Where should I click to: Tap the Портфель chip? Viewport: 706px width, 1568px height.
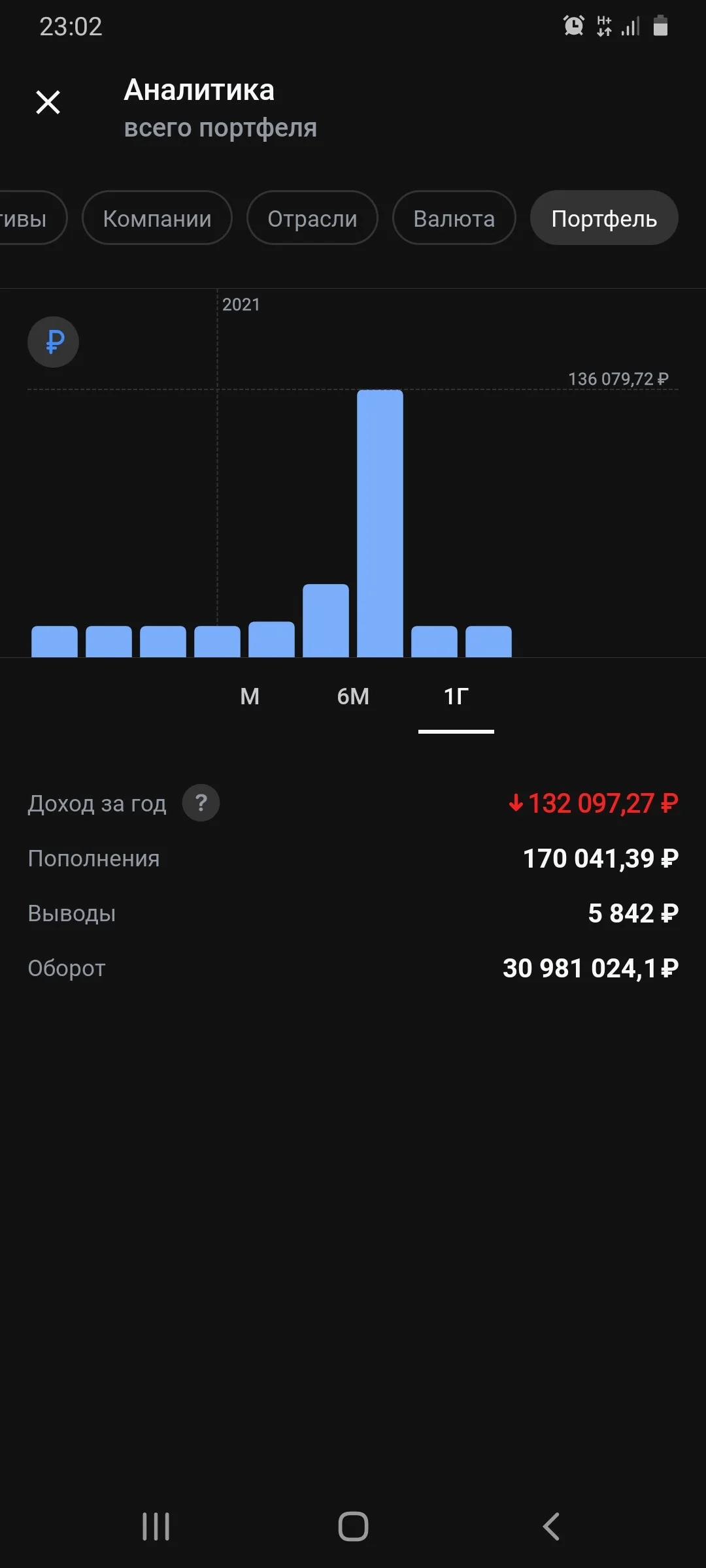(604, 218)
